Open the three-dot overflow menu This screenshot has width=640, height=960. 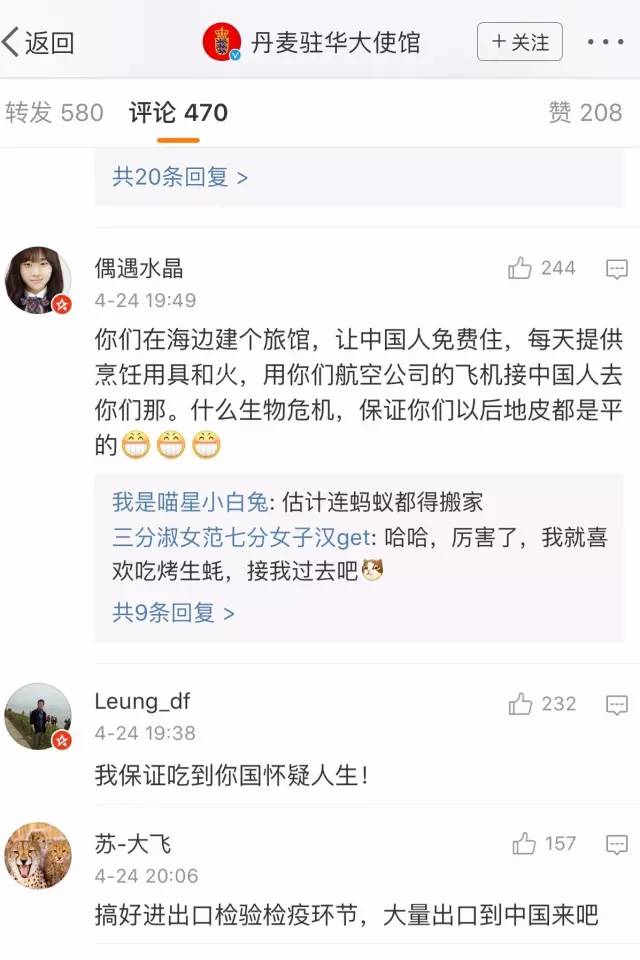coord(604,42)
